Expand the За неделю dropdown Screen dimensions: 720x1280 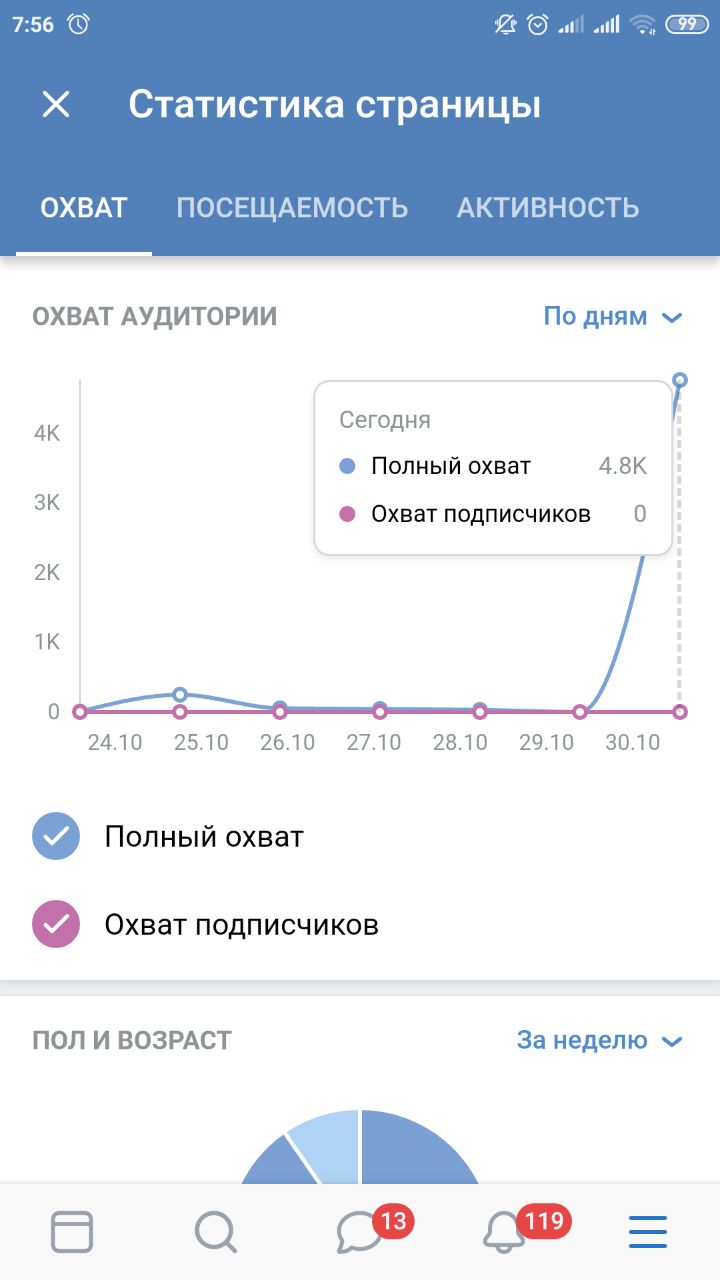point(599,1041)
